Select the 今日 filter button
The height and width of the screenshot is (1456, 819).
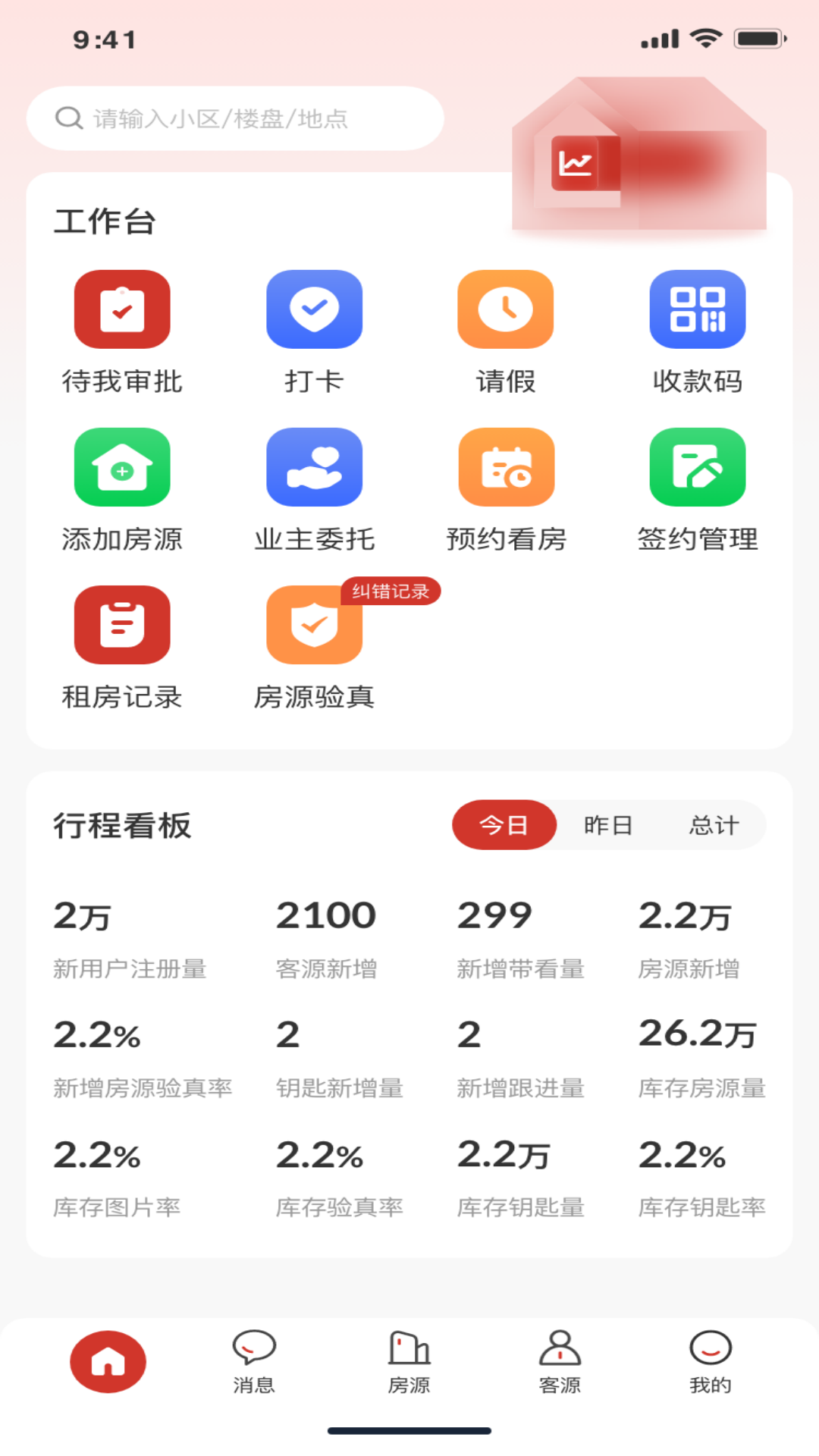(x=504, y=825)
